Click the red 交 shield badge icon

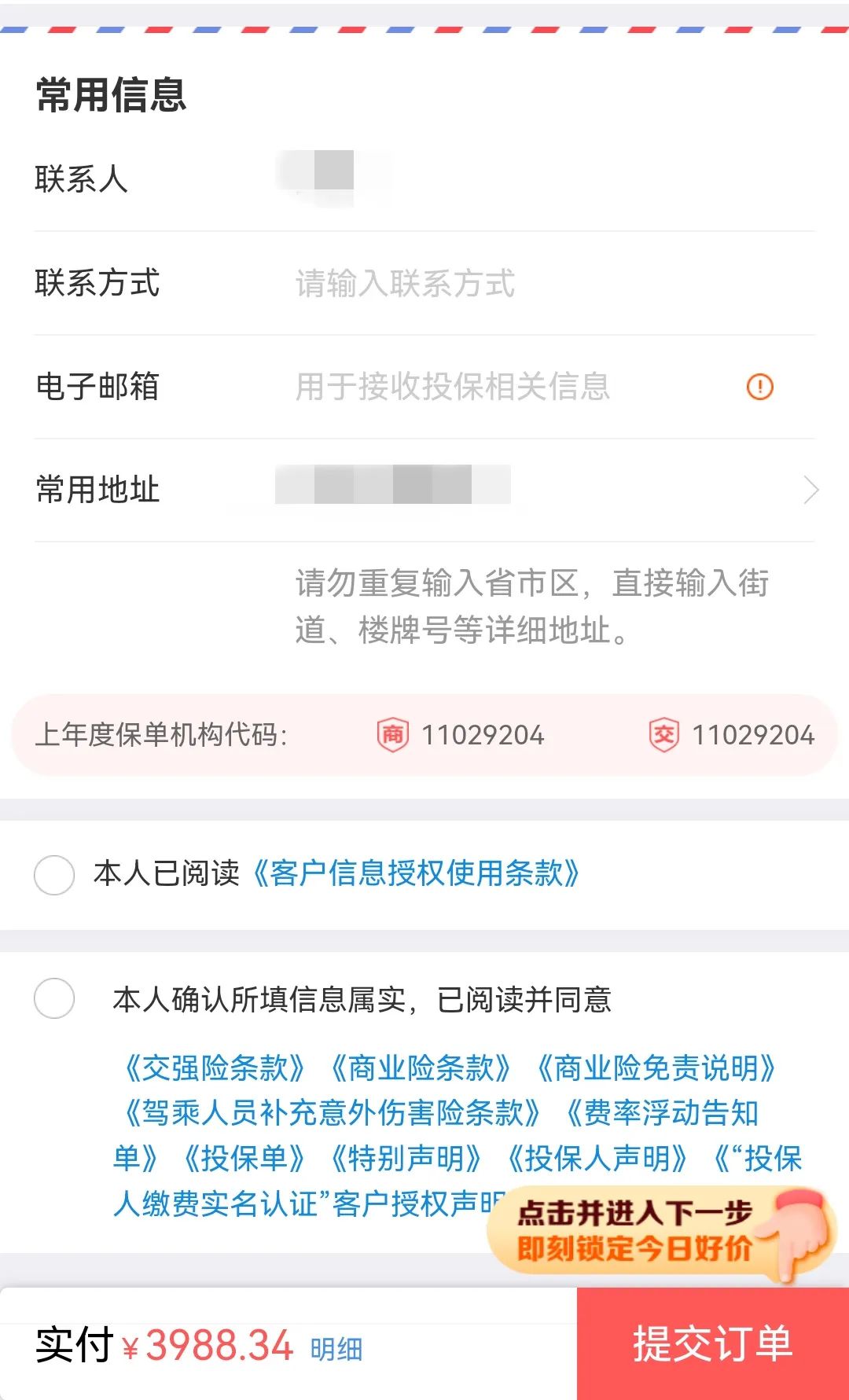663,735
